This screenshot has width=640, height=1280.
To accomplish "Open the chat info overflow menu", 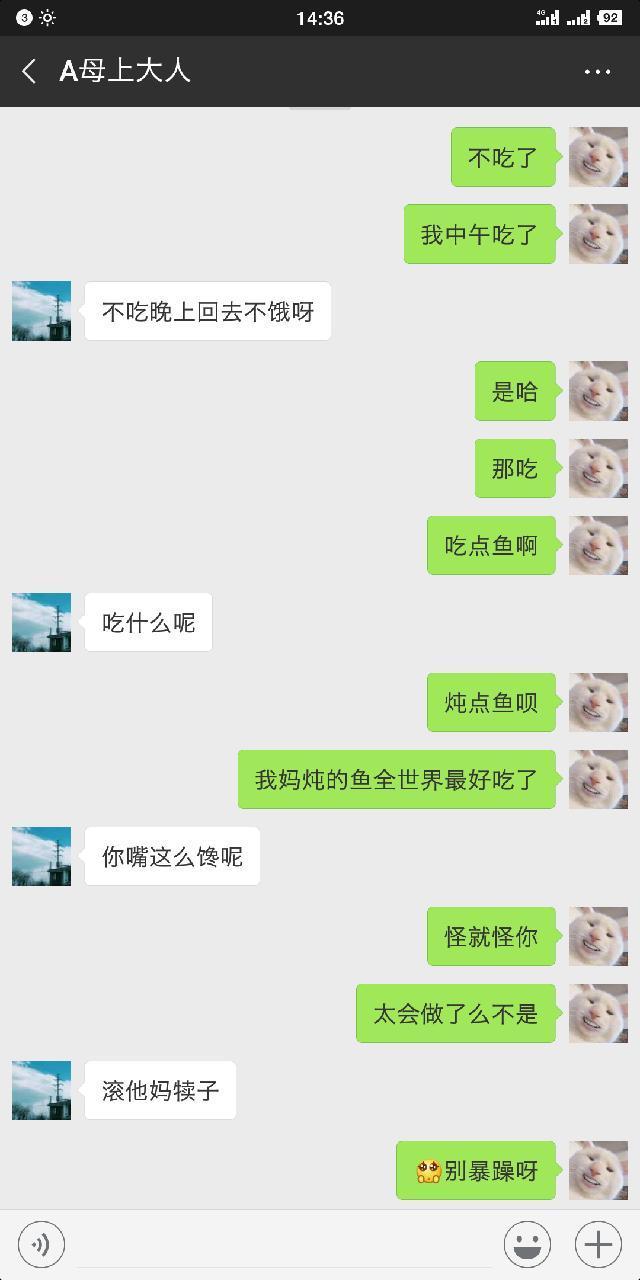I will 597,71.
